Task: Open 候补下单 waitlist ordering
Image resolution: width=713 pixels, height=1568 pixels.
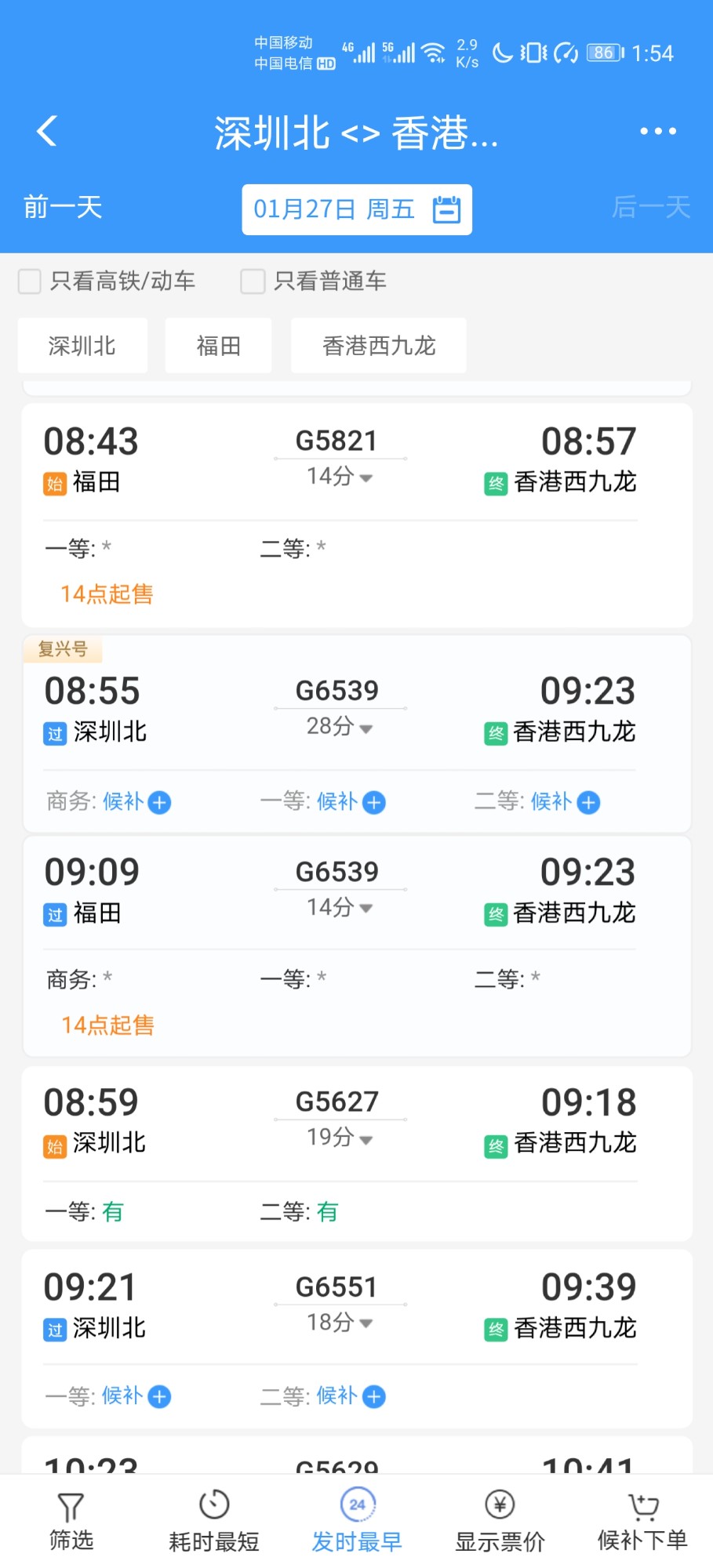Action: click(642, 1521)
